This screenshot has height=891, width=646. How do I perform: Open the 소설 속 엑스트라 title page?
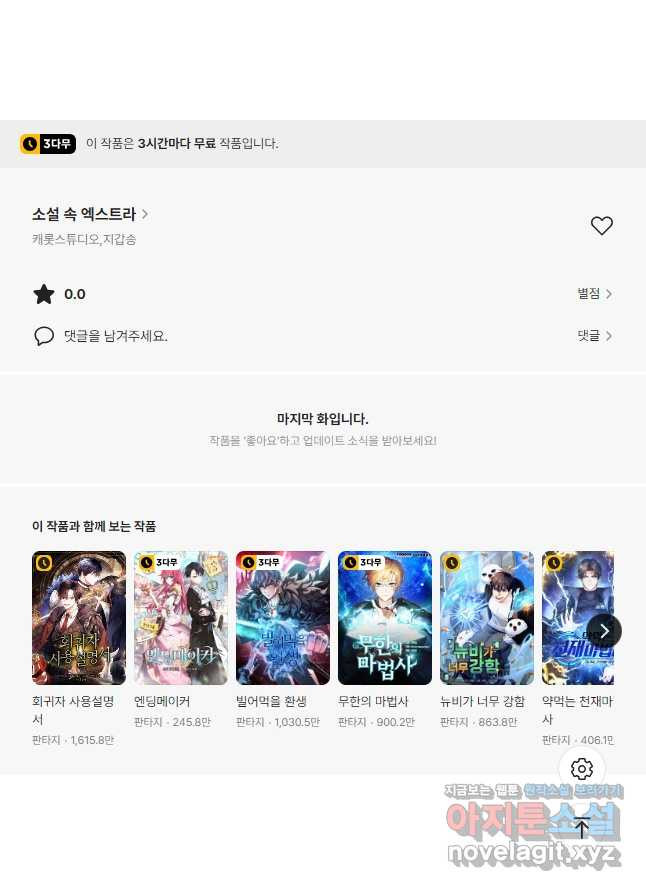tap(90, 214)
